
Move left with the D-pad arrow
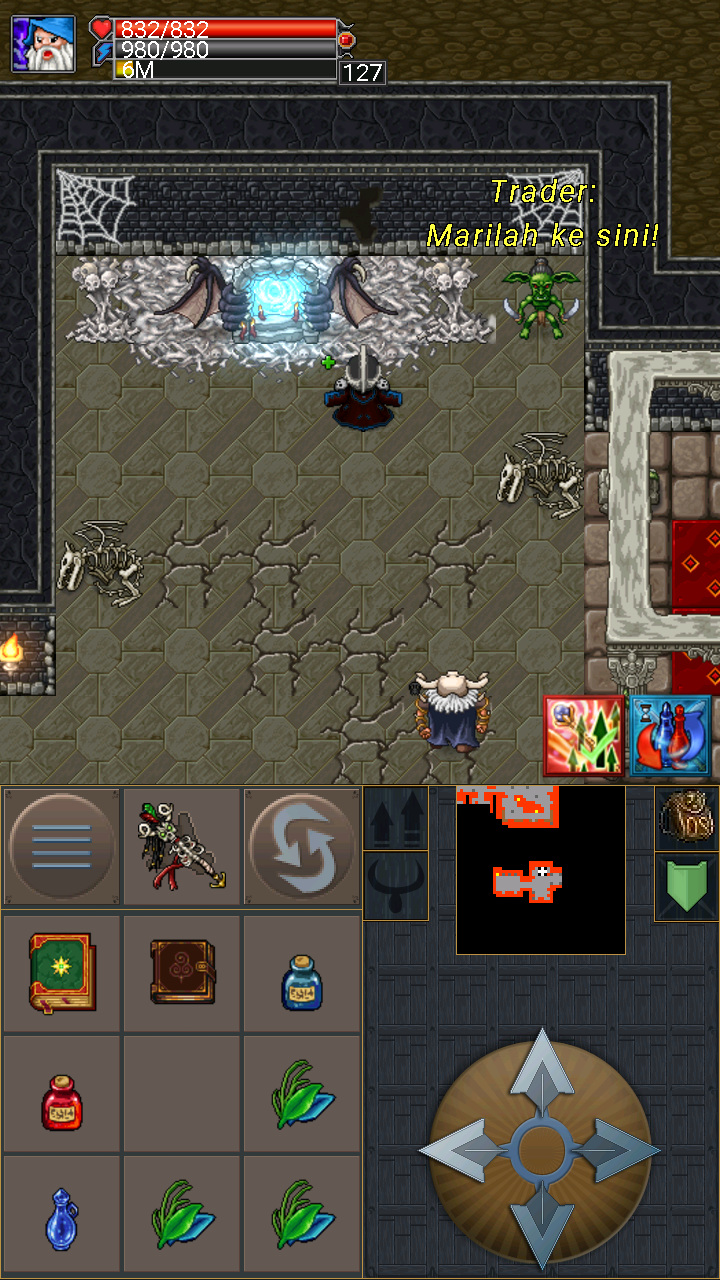click(462, 1151)
